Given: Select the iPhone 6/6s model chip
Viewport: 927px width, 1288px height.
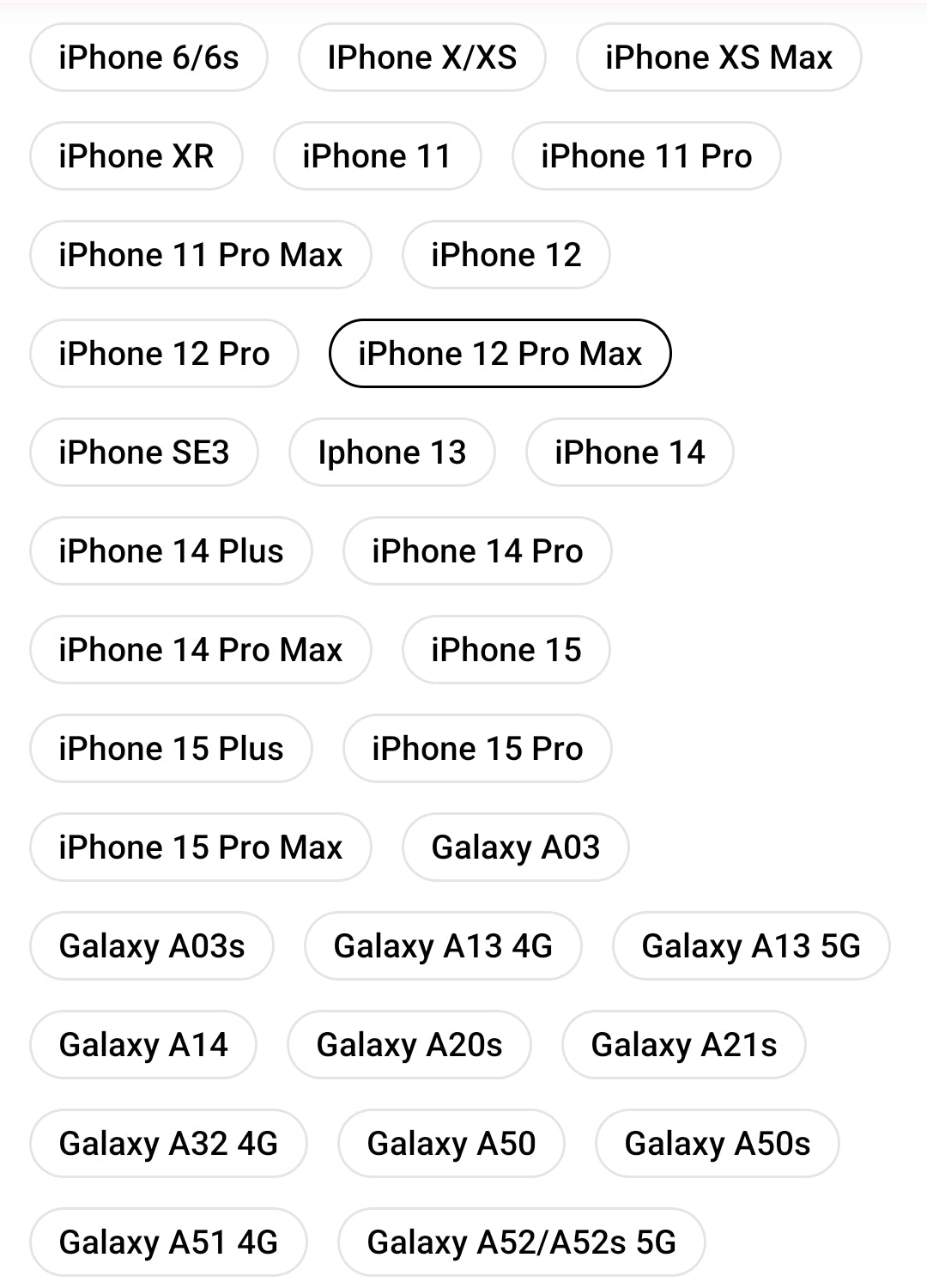Looking at the screenshot, I should click(x=148, y=58).
